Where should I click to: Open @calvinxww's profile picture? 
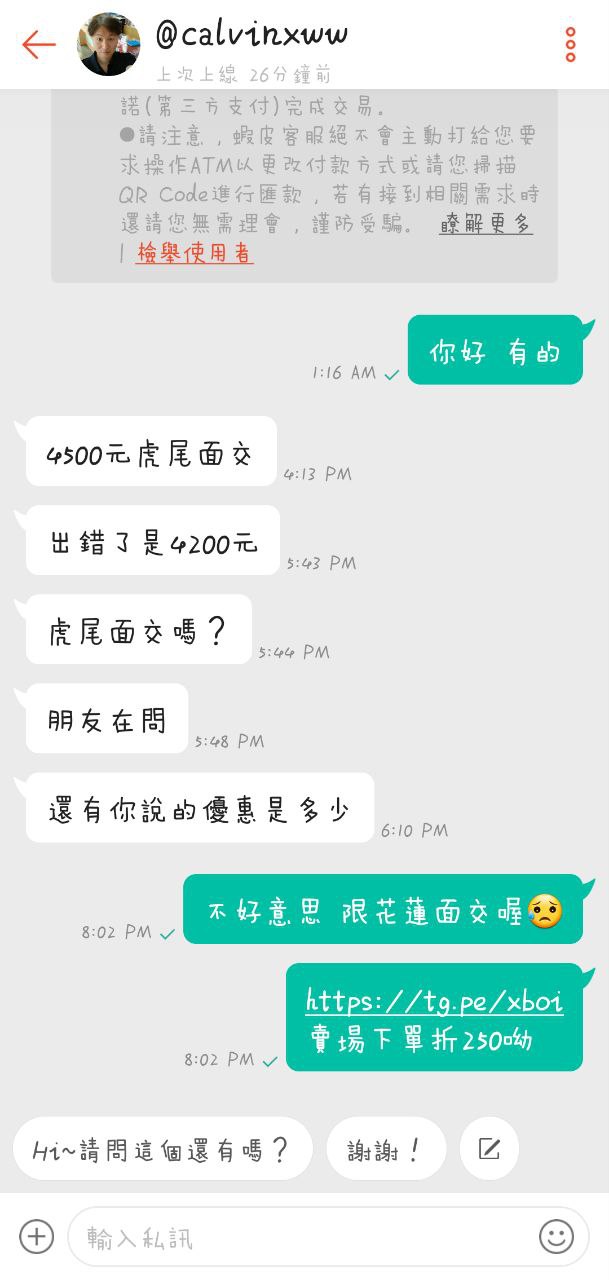(x=109, y=45)
